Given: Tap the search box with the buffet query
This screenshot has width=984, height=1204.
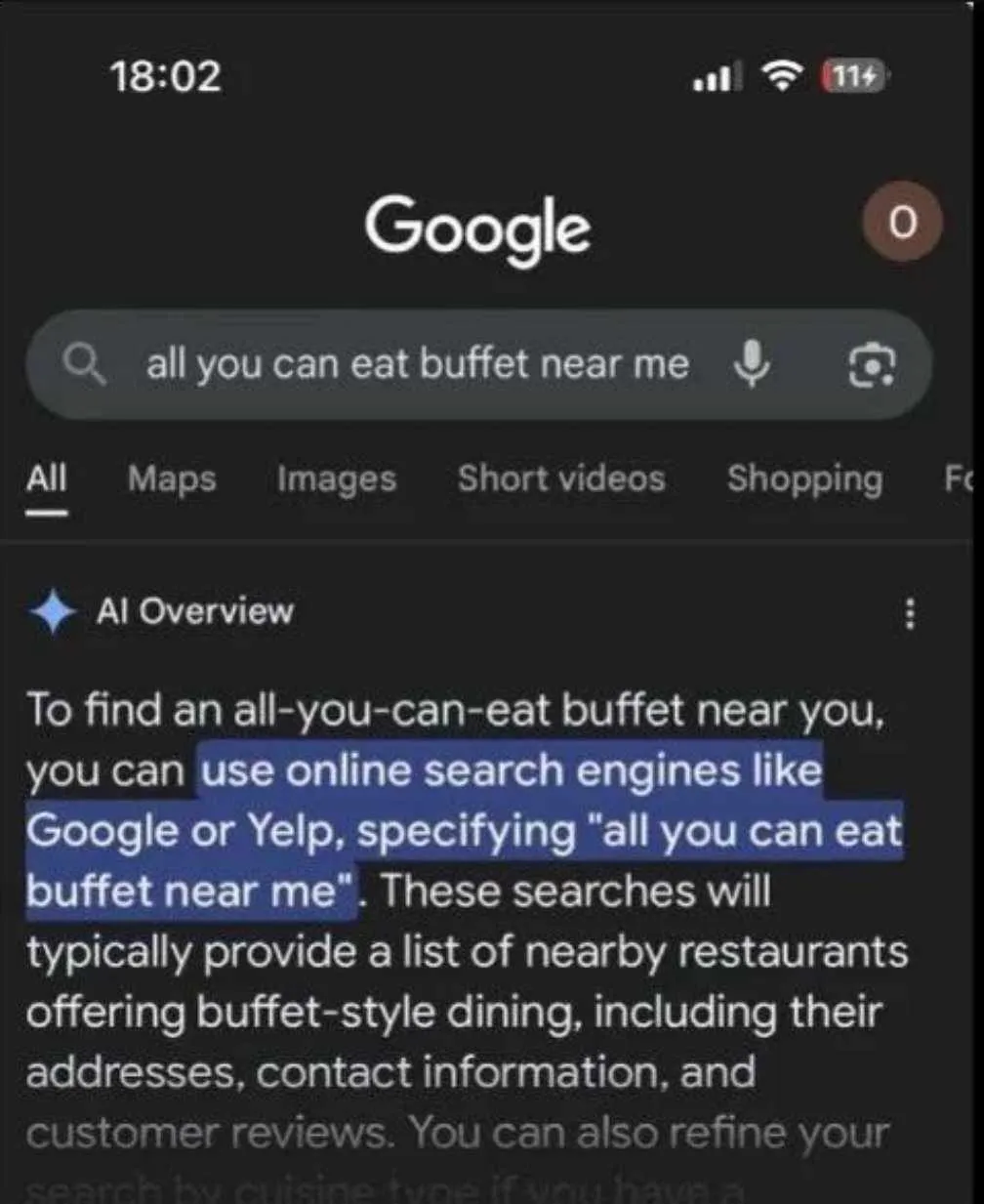Looking at the screenshot, I should click(x=417, y=364).
